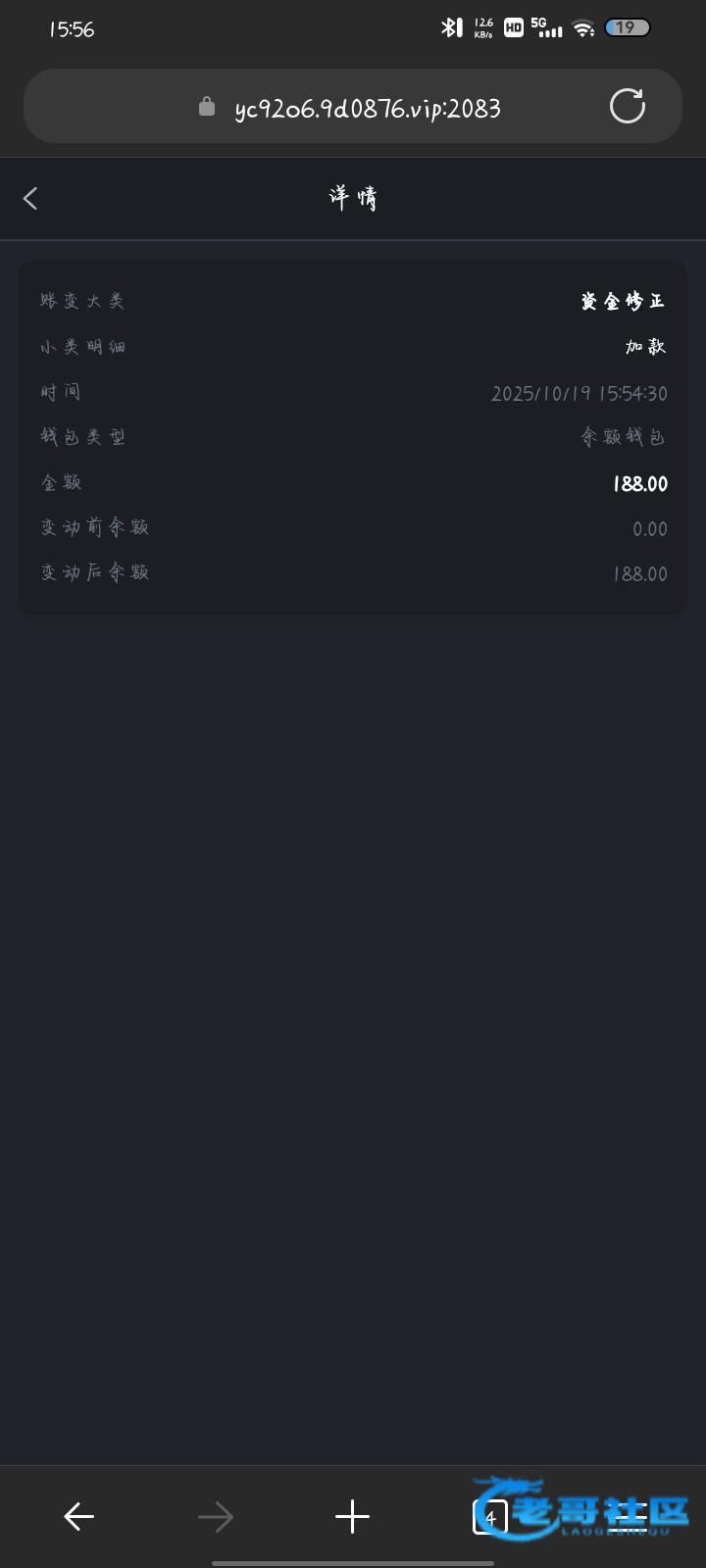The image size is (706, 1568).
Task: Open a new tab with the plus button
Action: click(x=352, y=1517)
